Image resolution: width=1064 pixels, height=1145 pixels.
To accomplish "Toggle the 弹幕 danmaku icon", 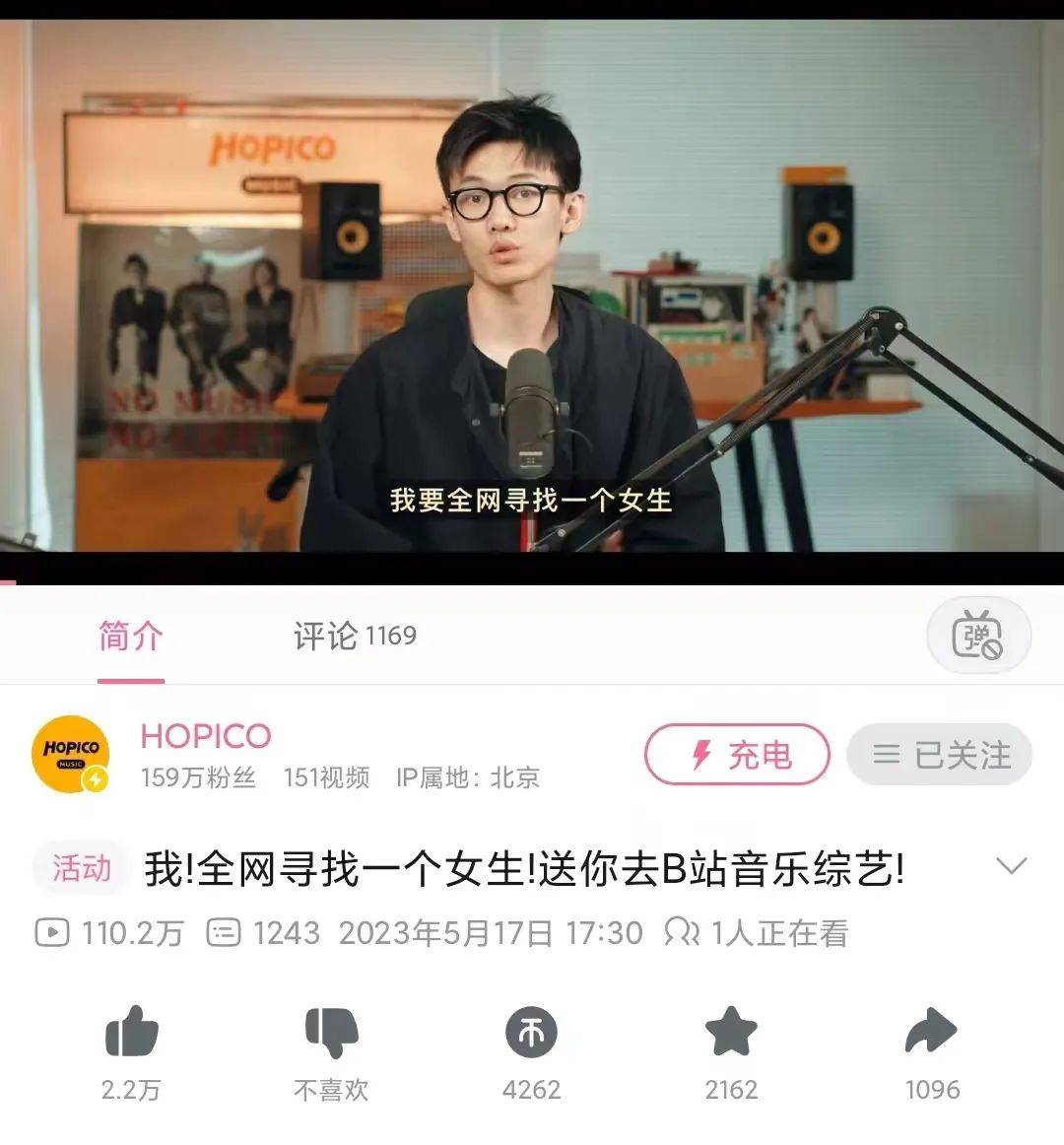I will (977, 636).
